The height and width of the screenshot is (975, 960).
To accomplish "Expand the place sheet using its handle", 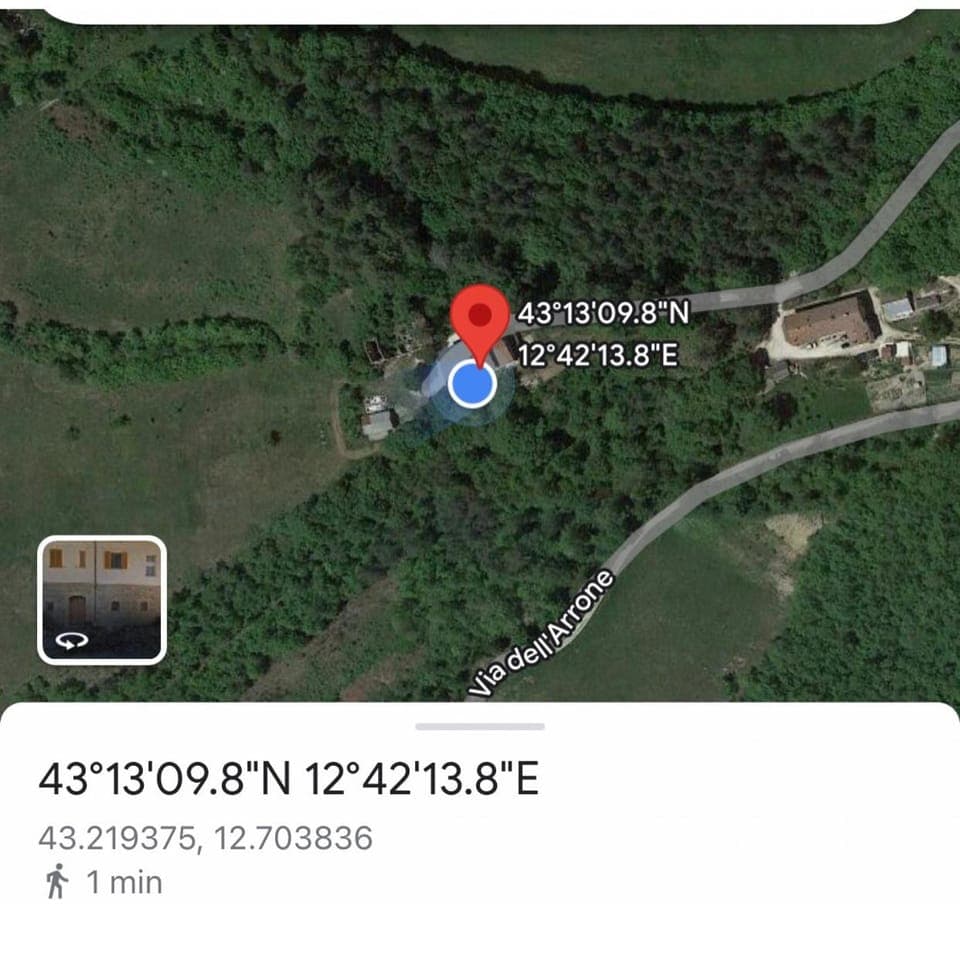I will (480, 726).
